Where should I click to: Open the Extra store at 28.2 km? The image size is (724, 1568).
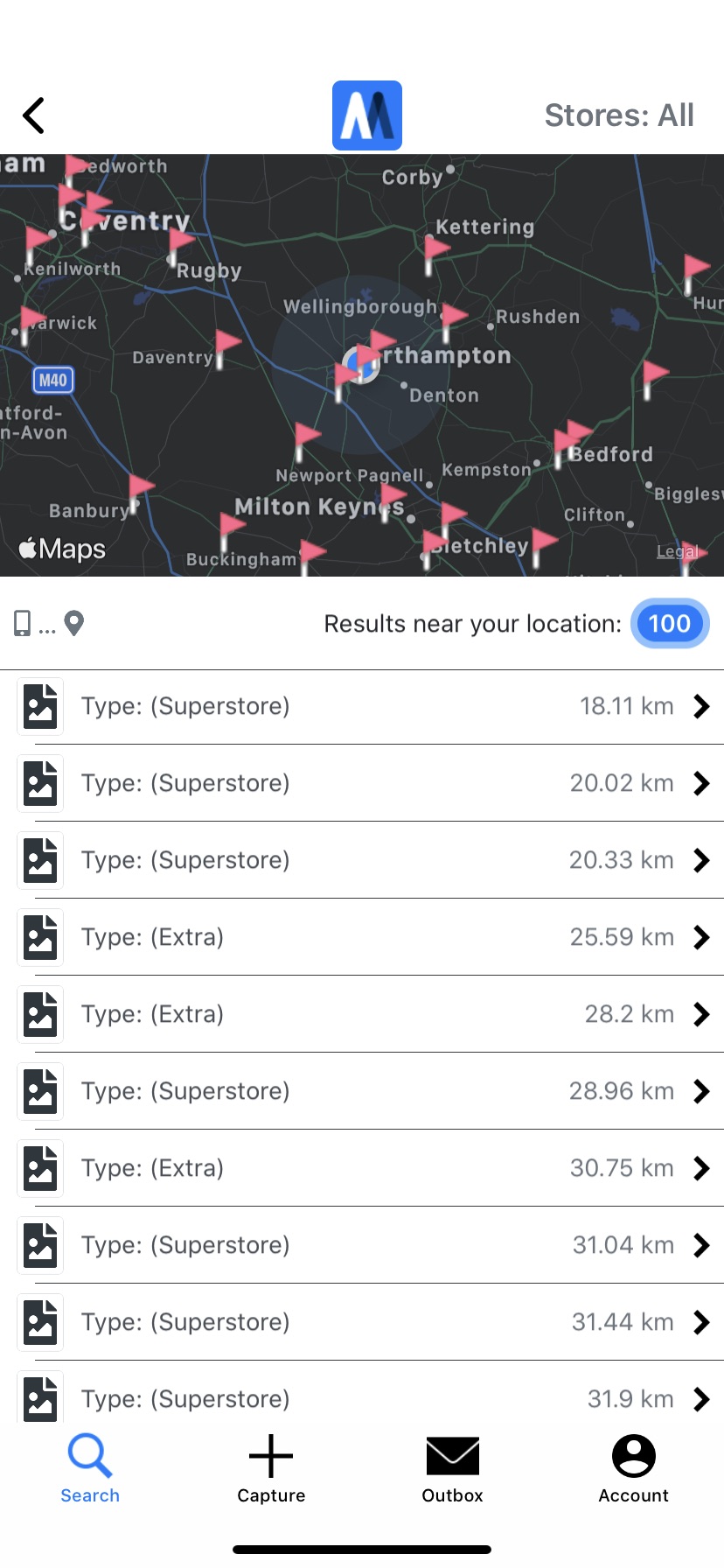[x=362, y=1014]
